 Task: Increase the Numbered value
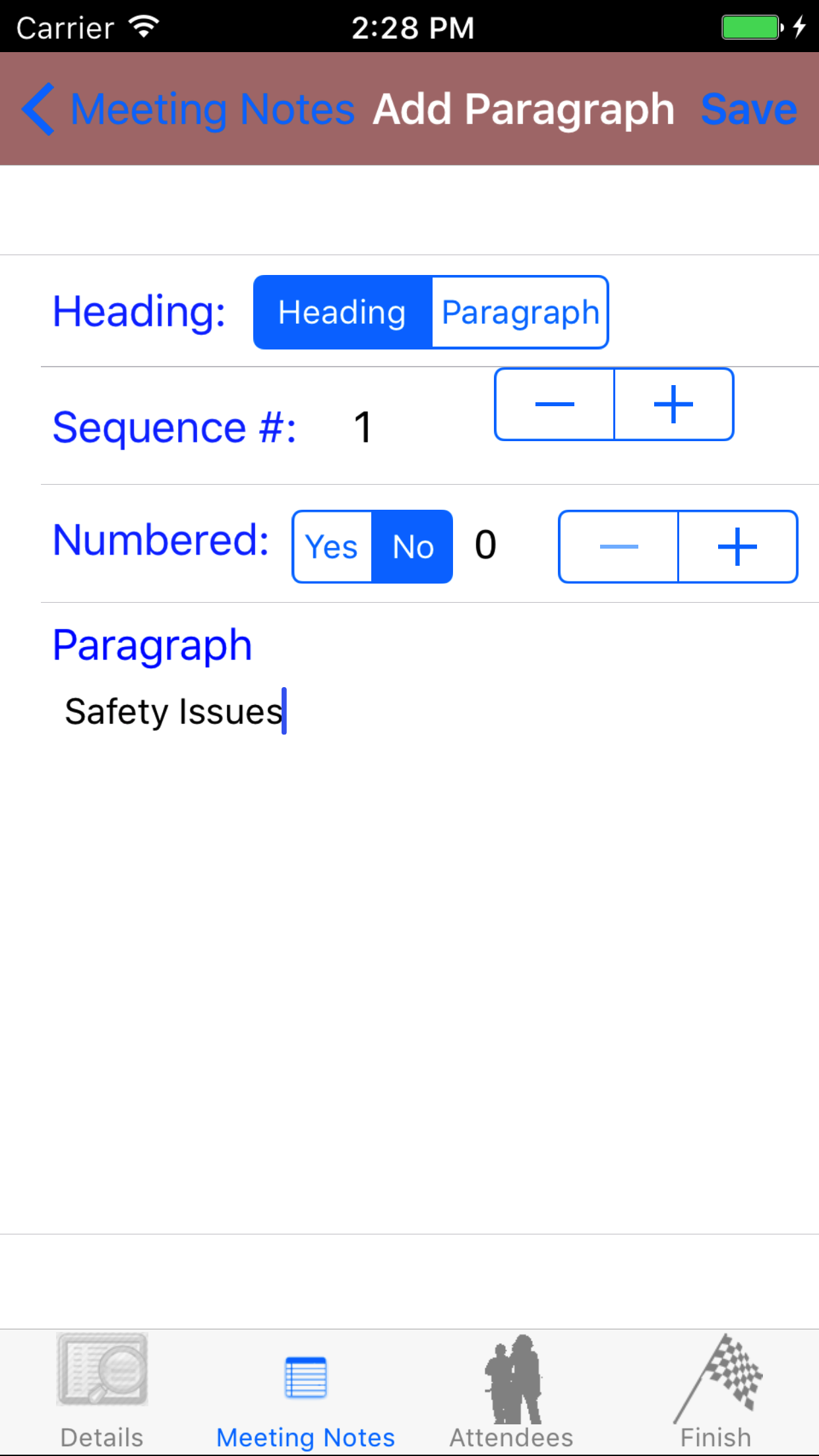click(x=737, y=547)
